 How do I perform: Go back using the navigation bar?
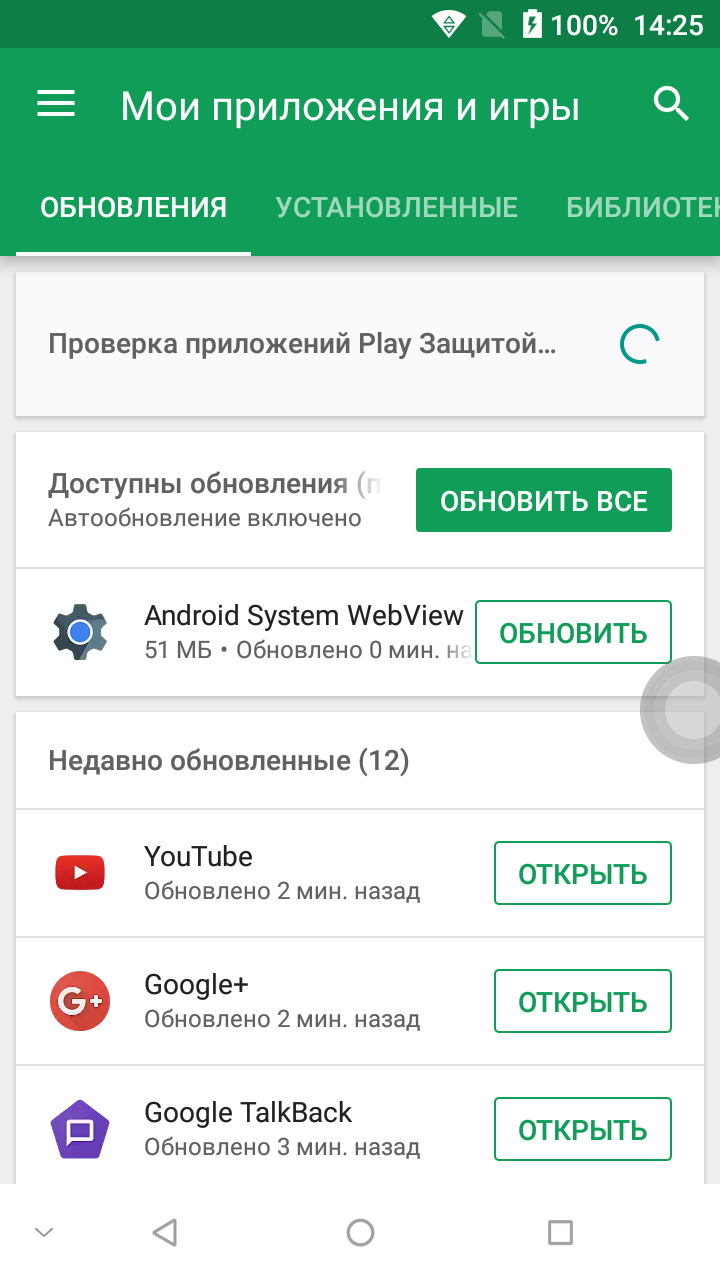[164, 1232]
